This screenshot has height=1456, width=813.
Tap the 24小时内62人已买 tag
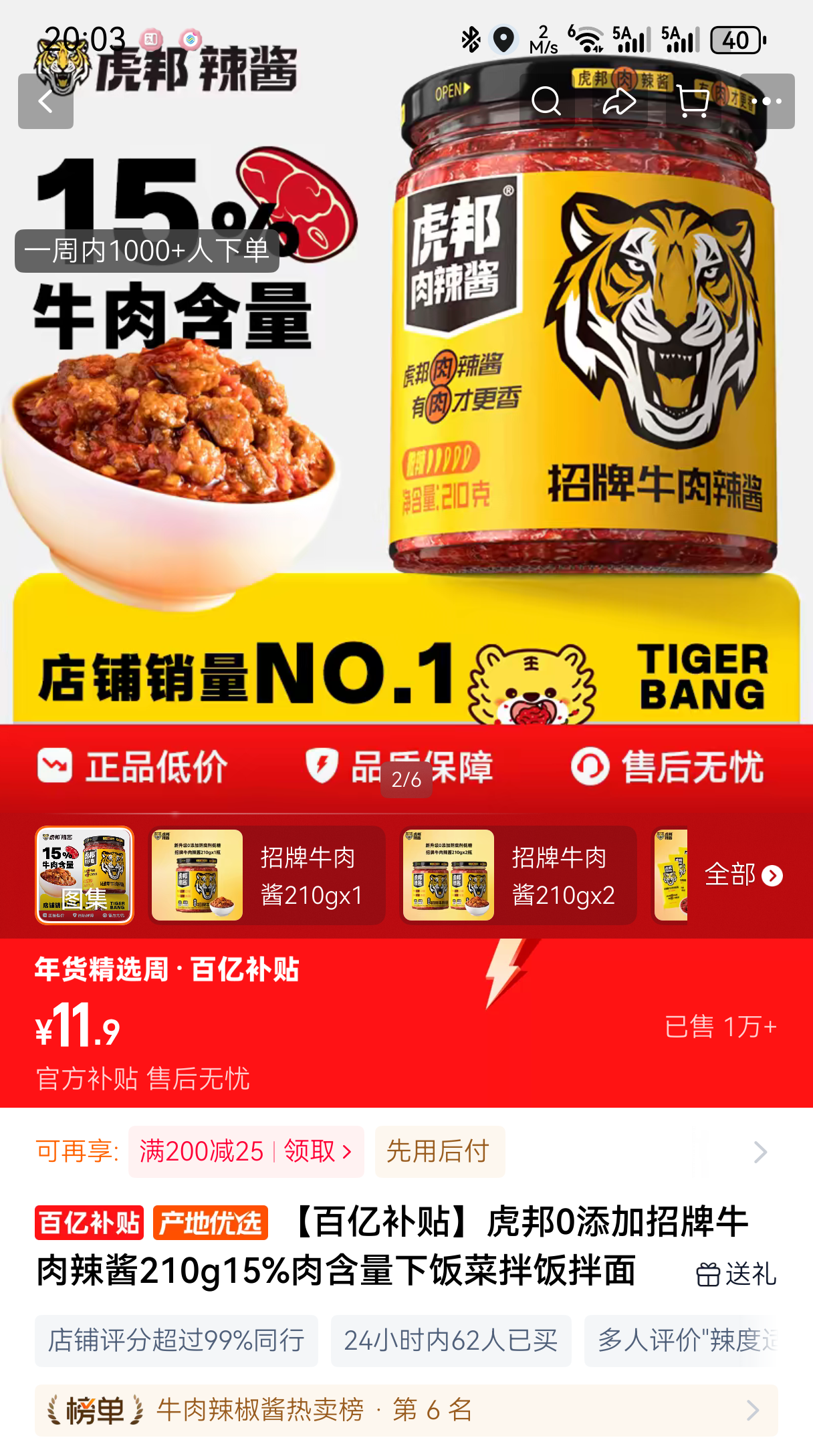point(451,1340)
